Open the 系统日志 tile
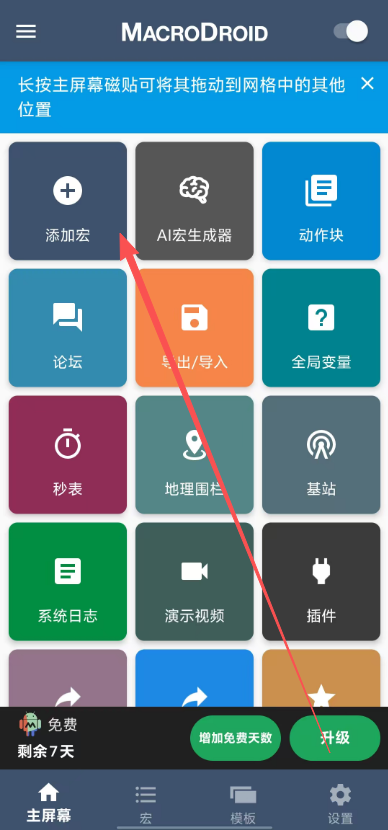 [x=68, y=582]
